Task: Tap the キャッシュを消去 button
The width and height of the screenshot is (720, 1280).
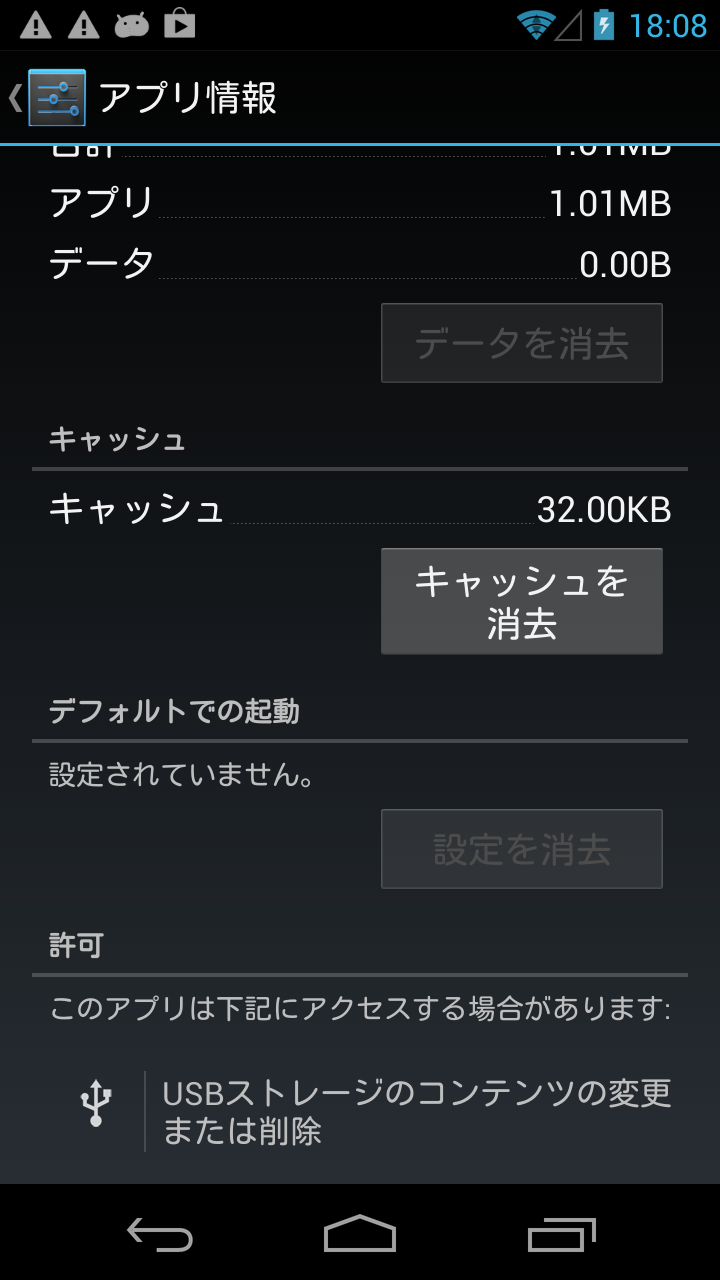Action: 521,601
